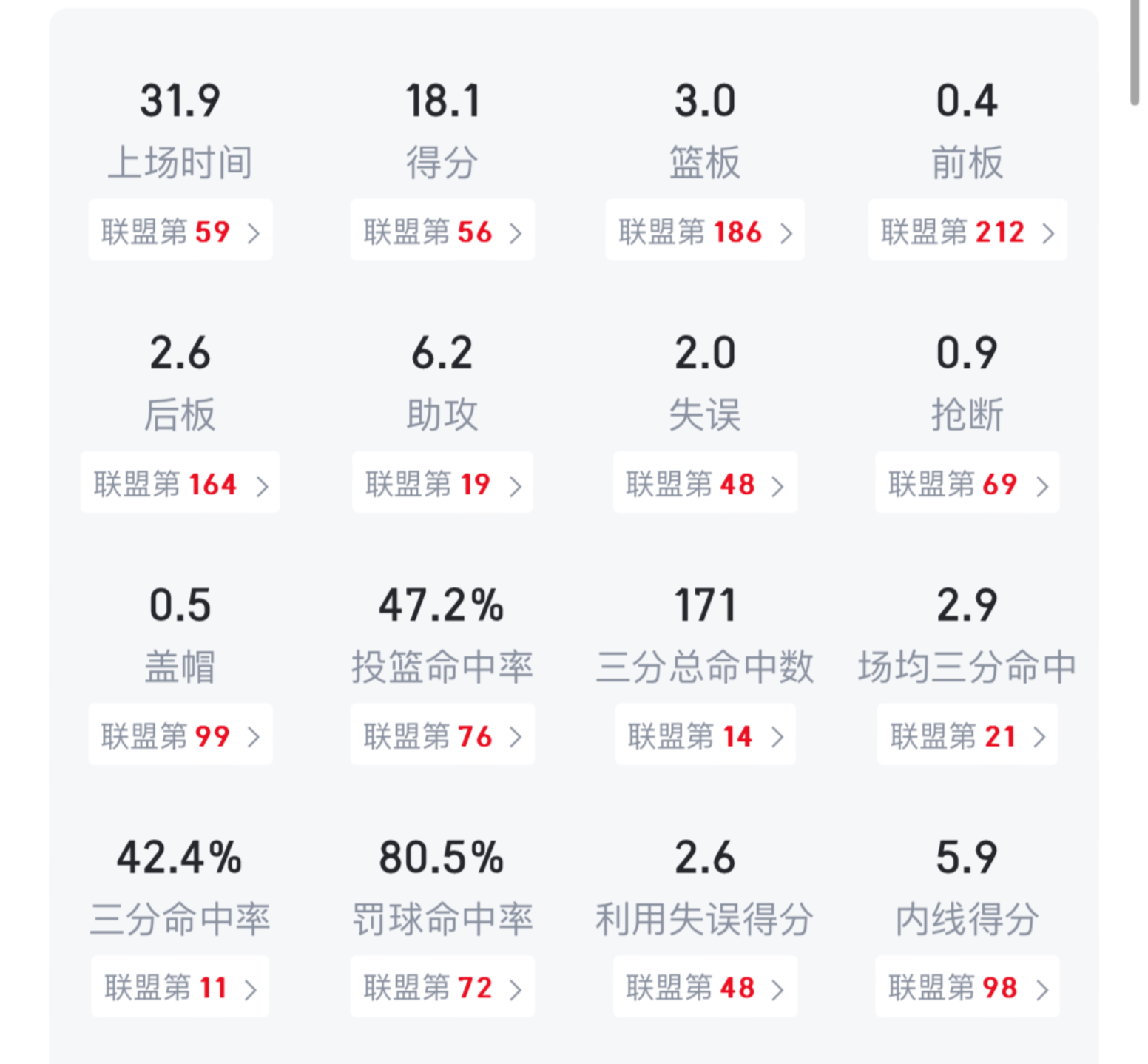
Task: View league ranking under 利用失误得分
Action: click(x=704, y=987)
